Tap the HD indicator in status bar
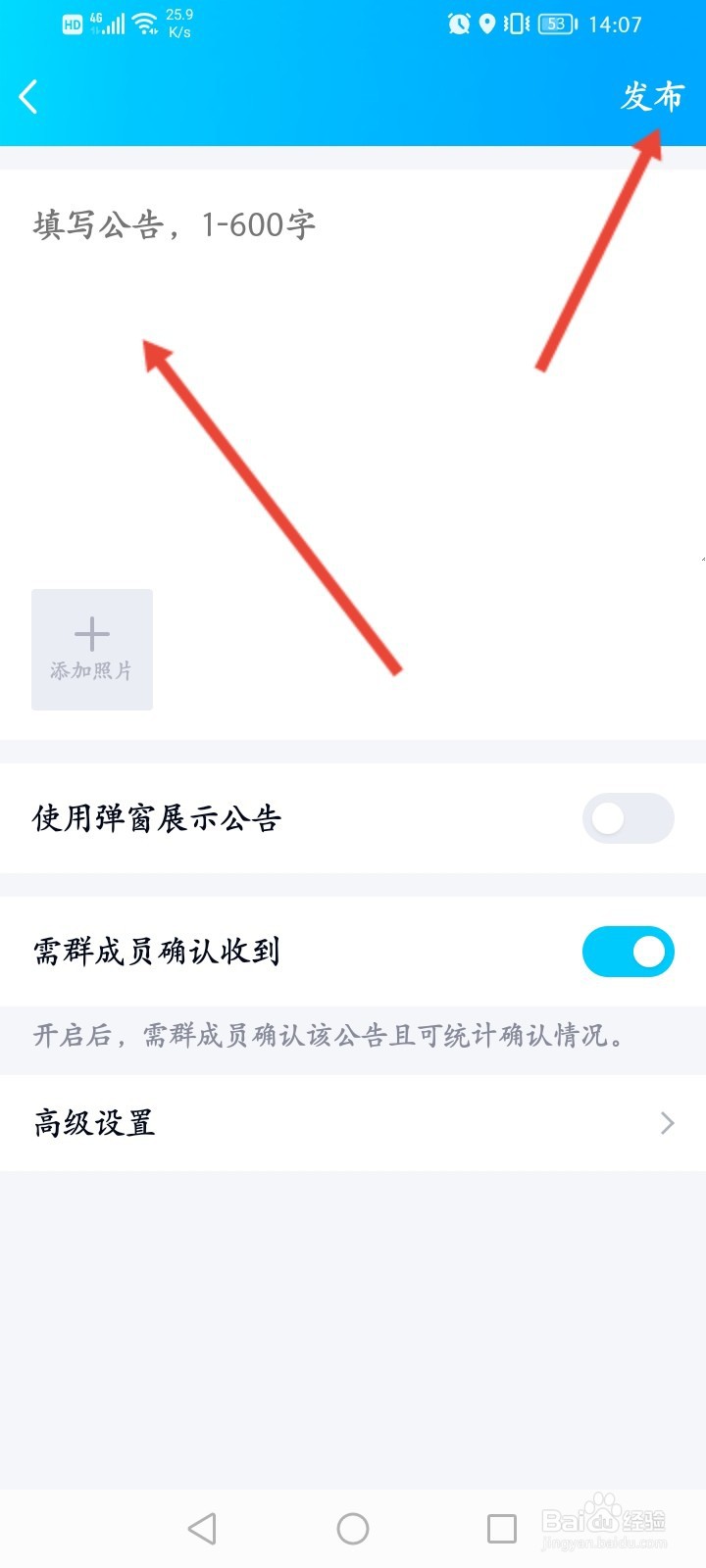This screenshot has width=706, height=1568. point(71,24)
